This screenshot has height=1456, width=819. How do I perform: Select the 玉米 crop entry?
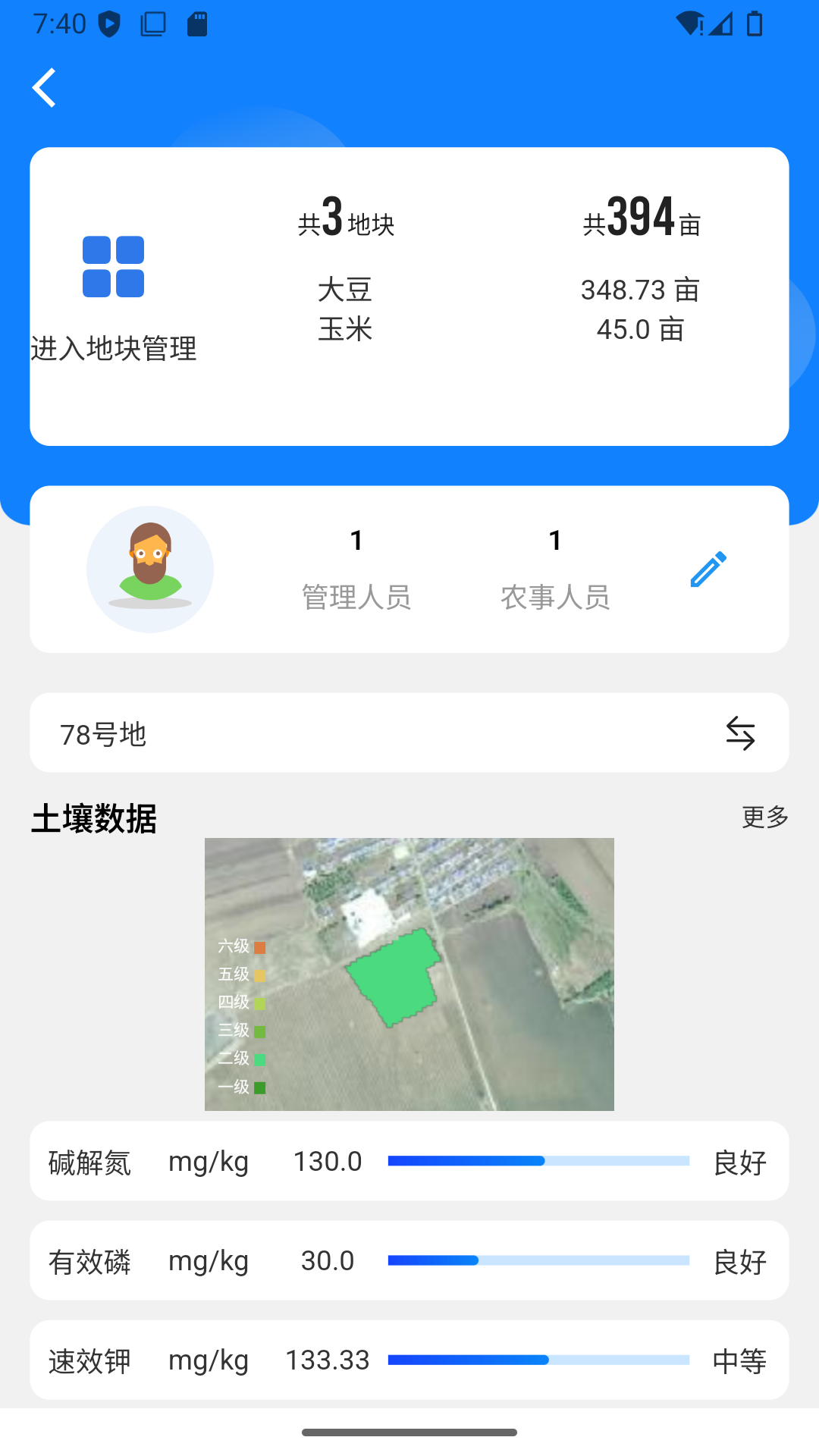(346, 329)
